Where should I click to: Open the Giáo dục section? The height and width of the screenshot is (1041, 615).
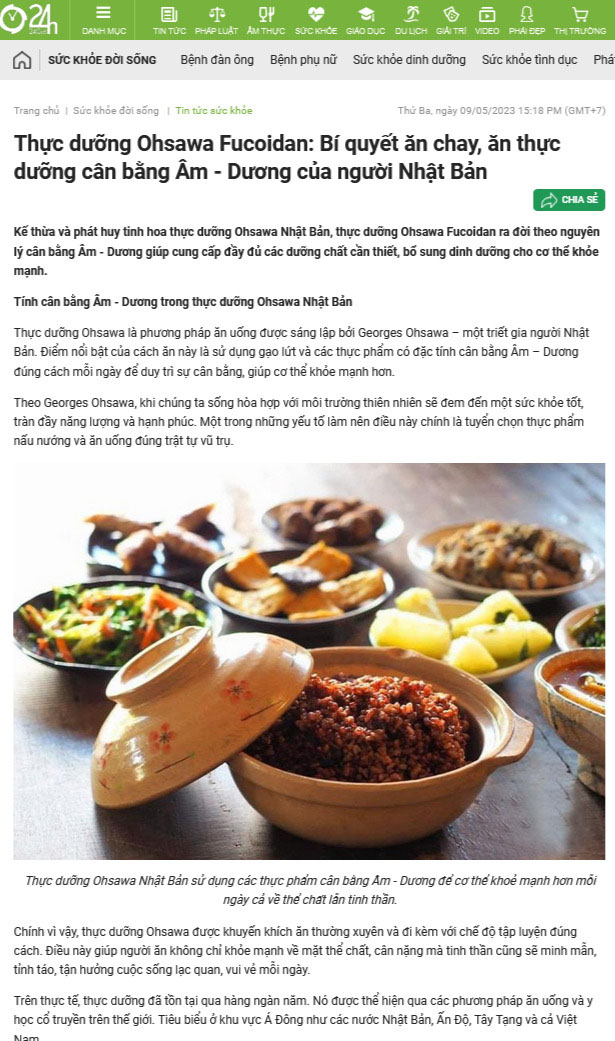pos(365,19)
